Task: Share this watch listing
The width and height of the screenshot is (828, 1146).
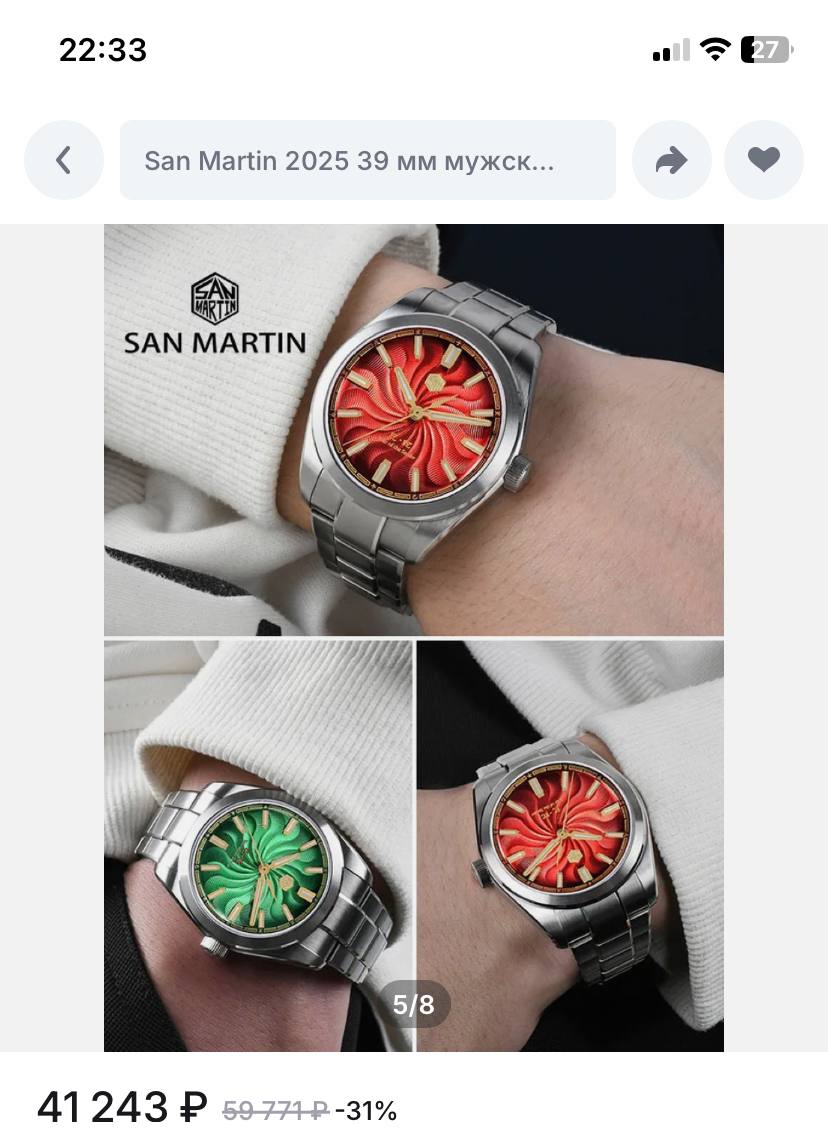Action: tap(671, 160)
